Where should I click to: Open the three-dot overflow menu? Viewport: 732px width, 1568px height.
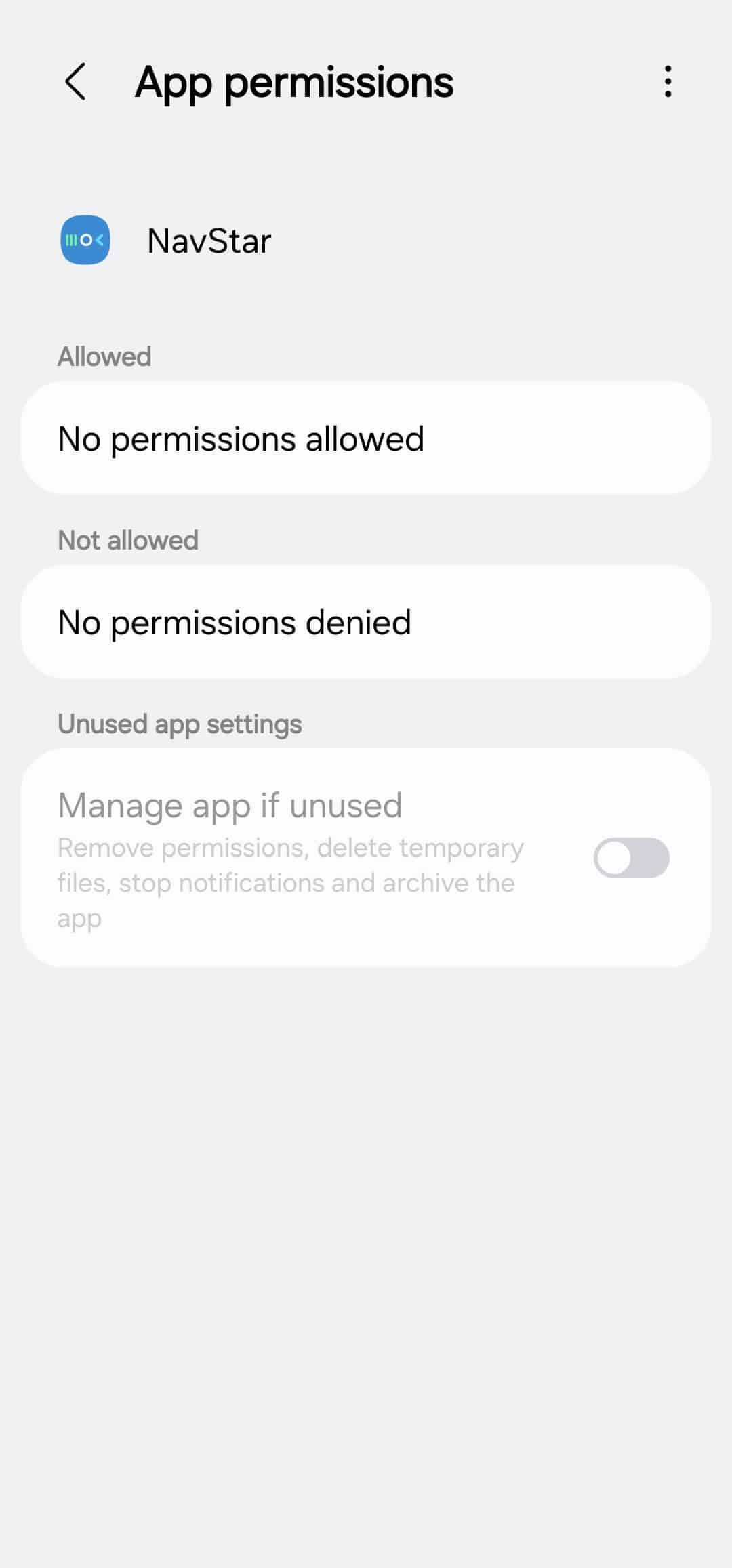(668, 82)
